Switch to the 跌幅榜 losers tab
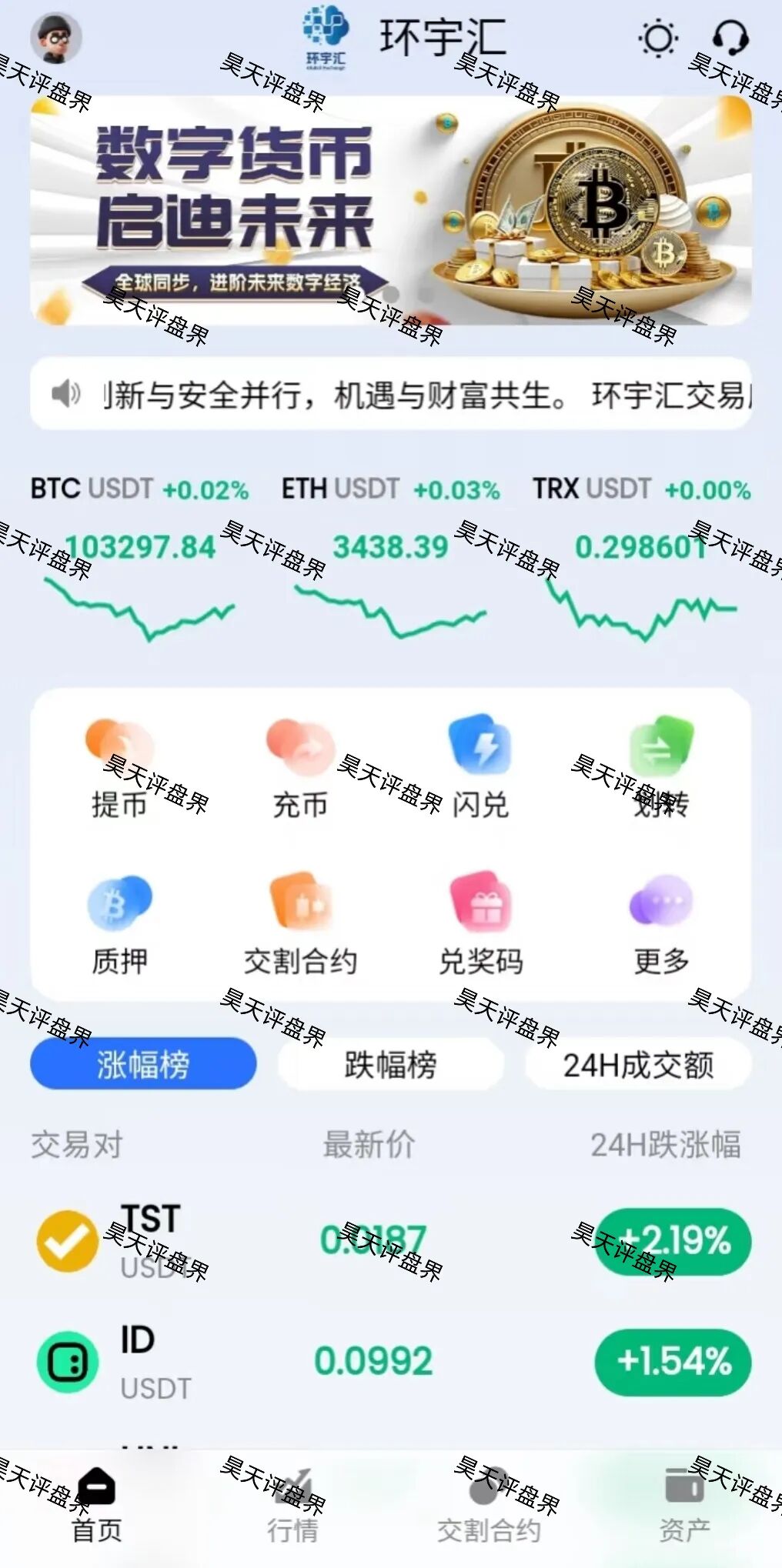Viewport: 782px width, 1568px height. pyautogui.click(x=393, y=1066)
